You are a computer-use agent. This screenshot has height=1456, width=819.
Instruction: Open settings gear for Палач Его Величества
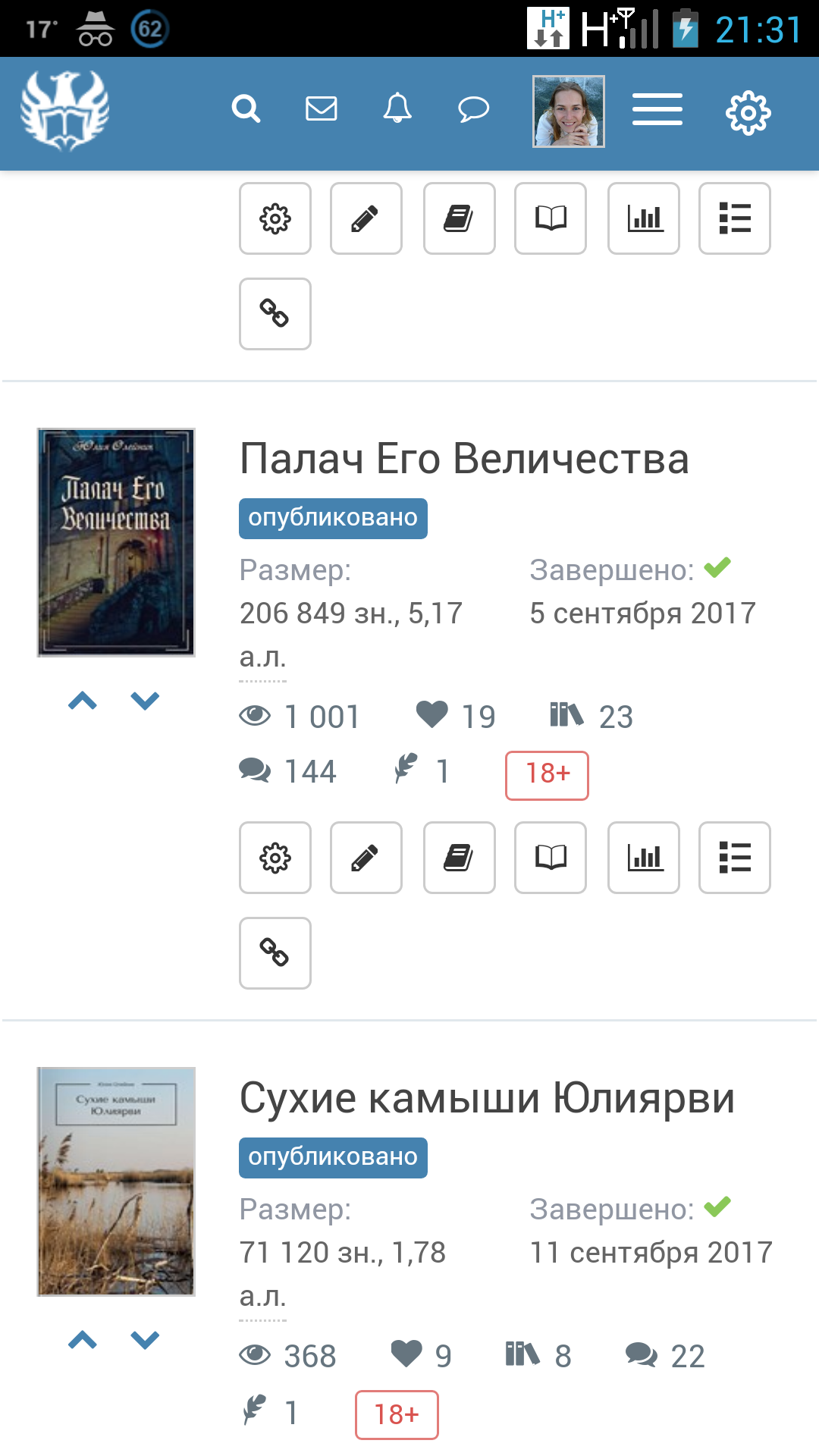click(275, 858)
